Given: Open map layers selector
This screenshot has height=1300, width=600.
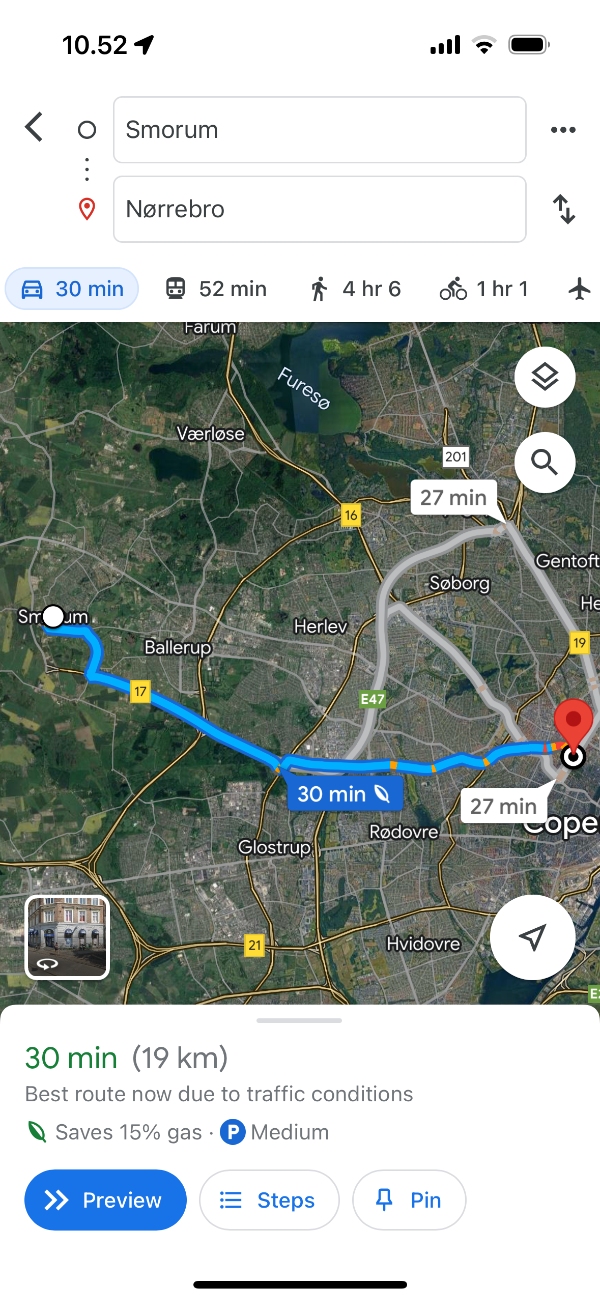Looking at the screenshot, I should [x=545, y=377].
